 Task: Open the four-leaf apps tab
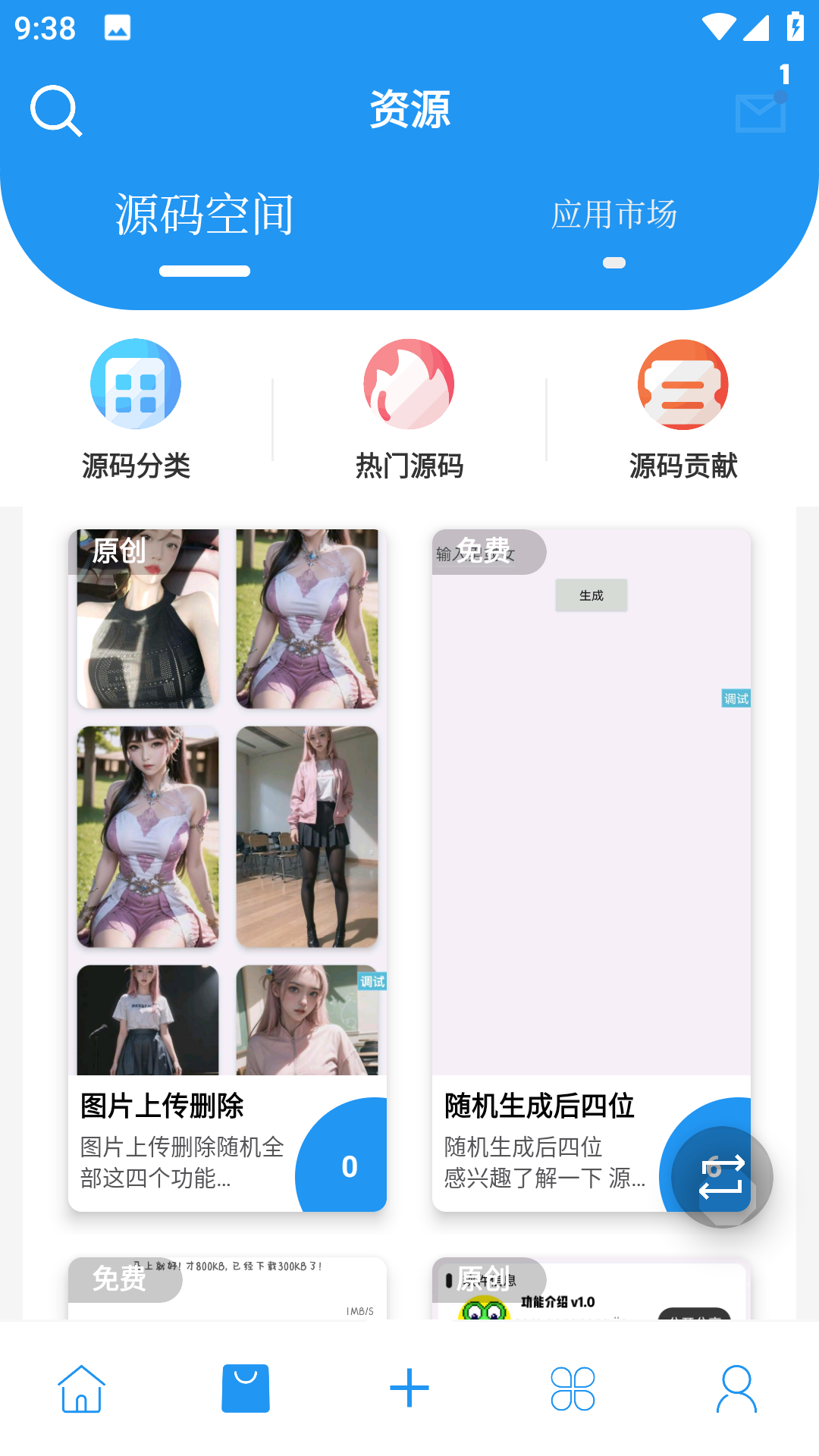(573, 1389)
